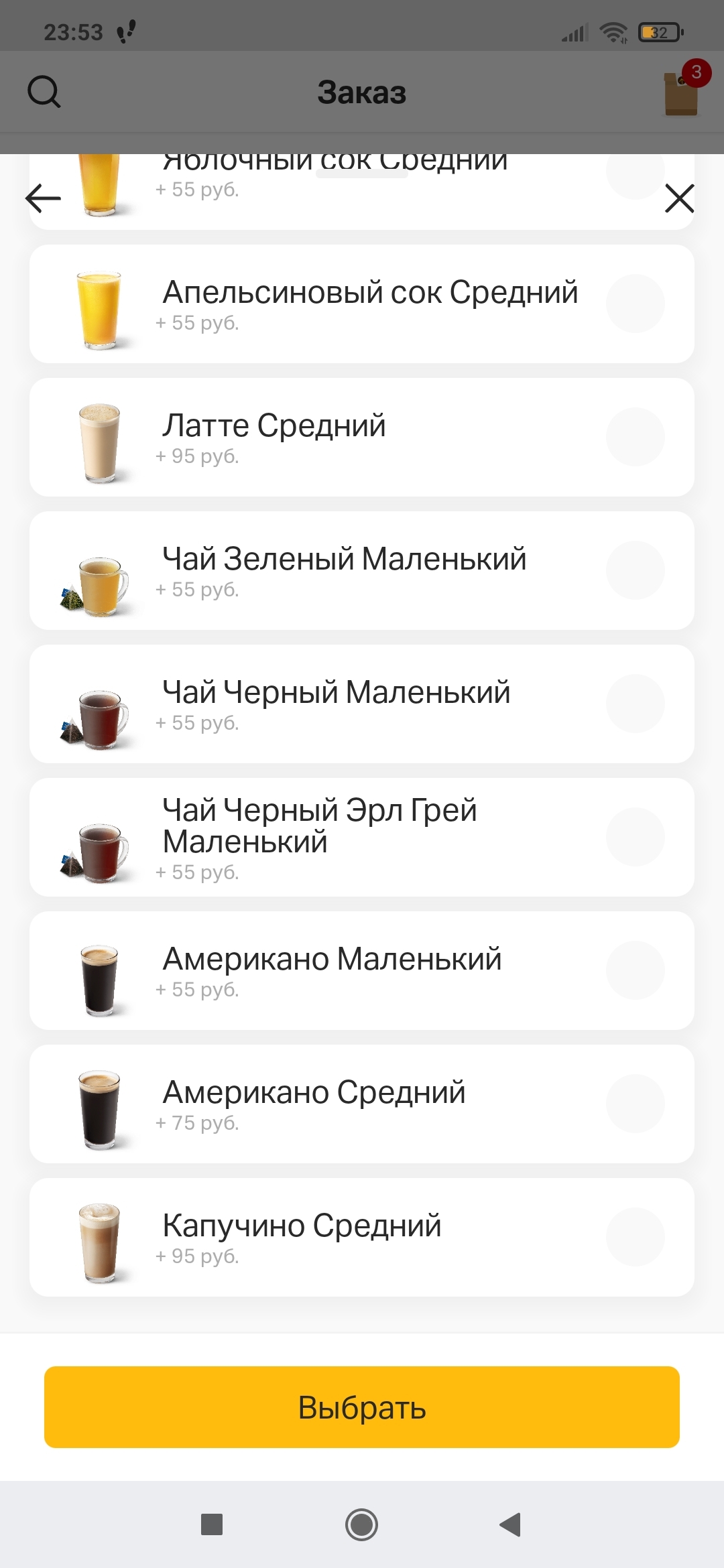Image resolution: width=724 pixels, height=1568 pixels.
Task: Open the recent apps overview
Action: click(x=212, y=1524)
